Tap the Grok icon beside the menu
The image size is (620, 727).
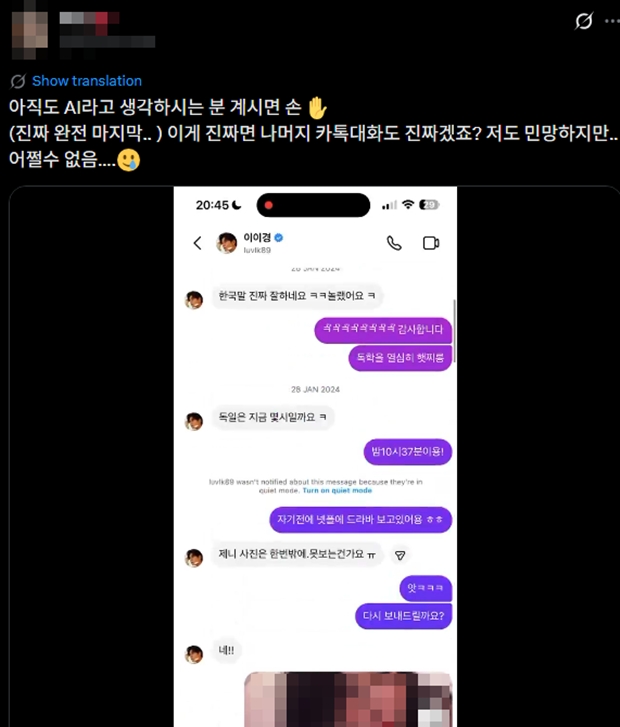[585, 21]
